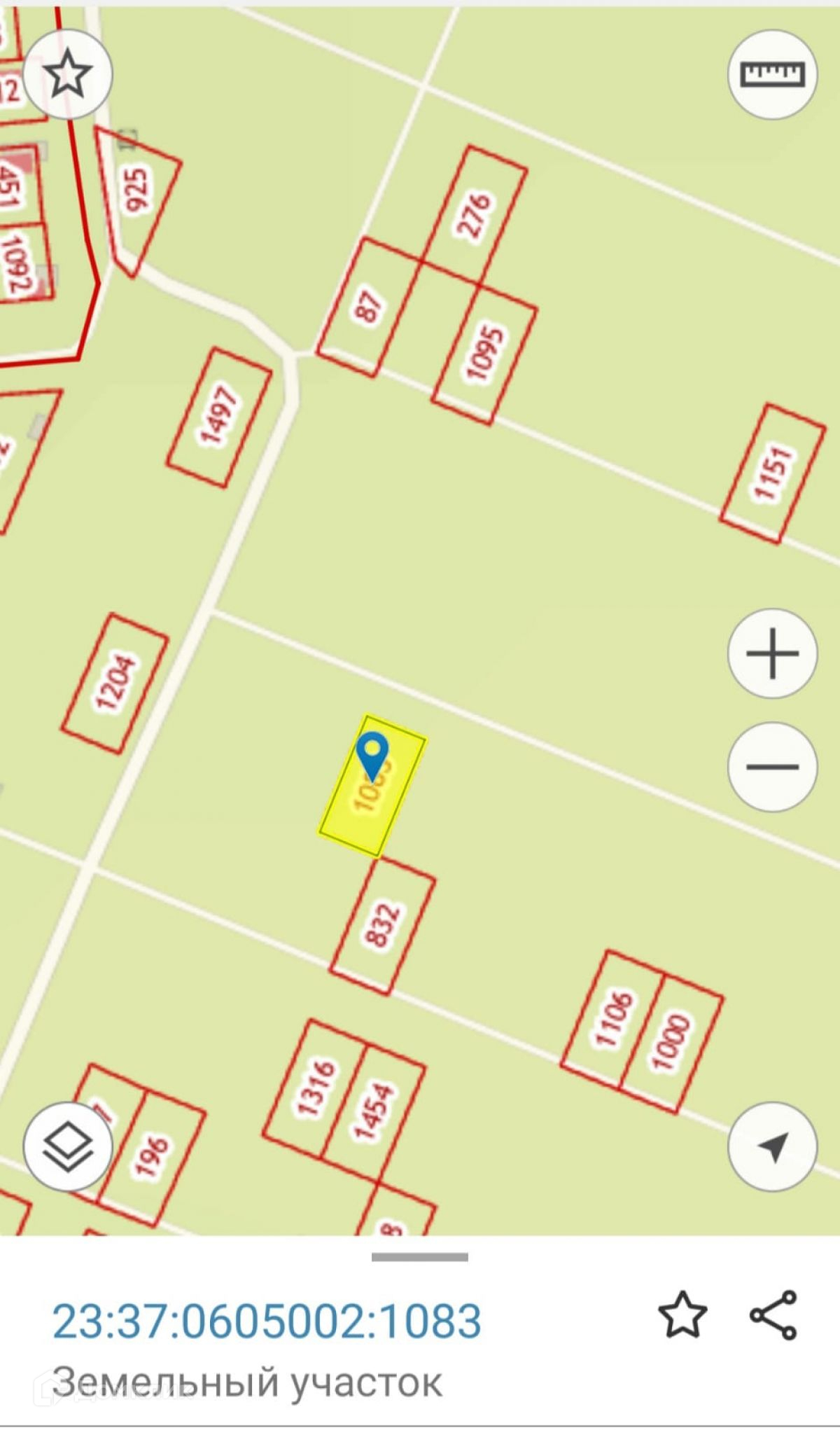
Task: Open favorites via the star button on map
Action: tap(68, 74)
